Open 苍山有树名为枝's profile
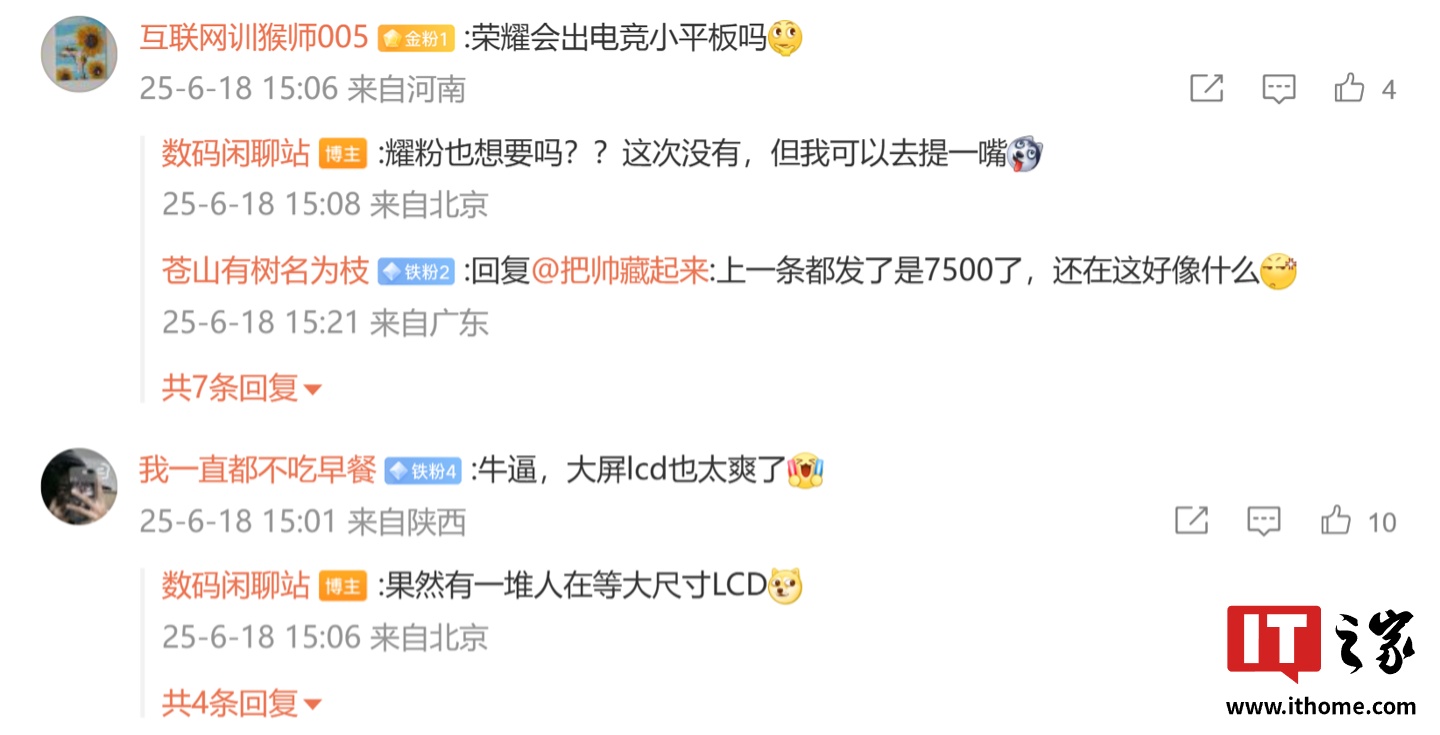1440x735 pixels. point(266,271)
